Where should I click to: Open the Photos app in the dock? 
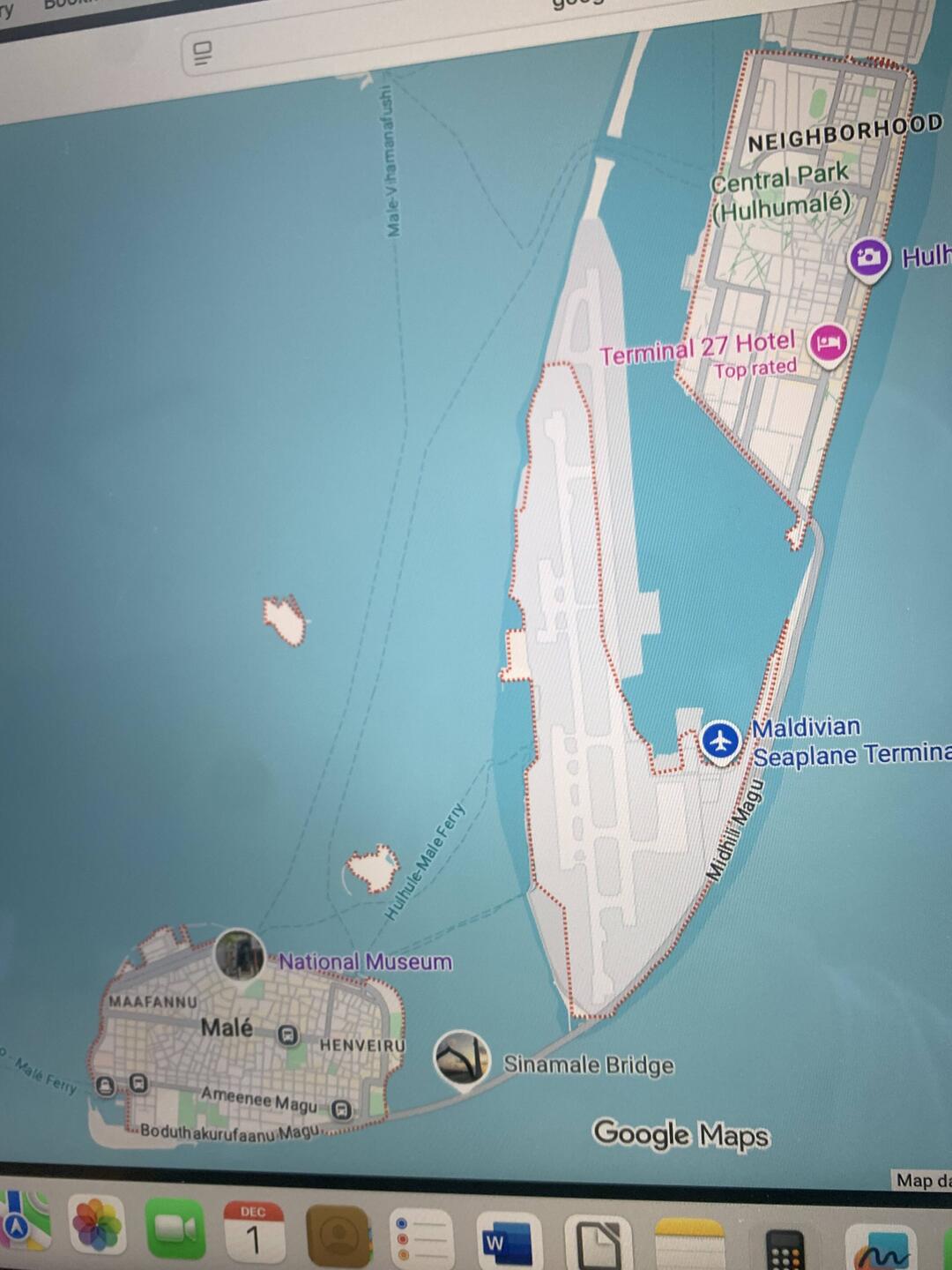(97, 1226)
